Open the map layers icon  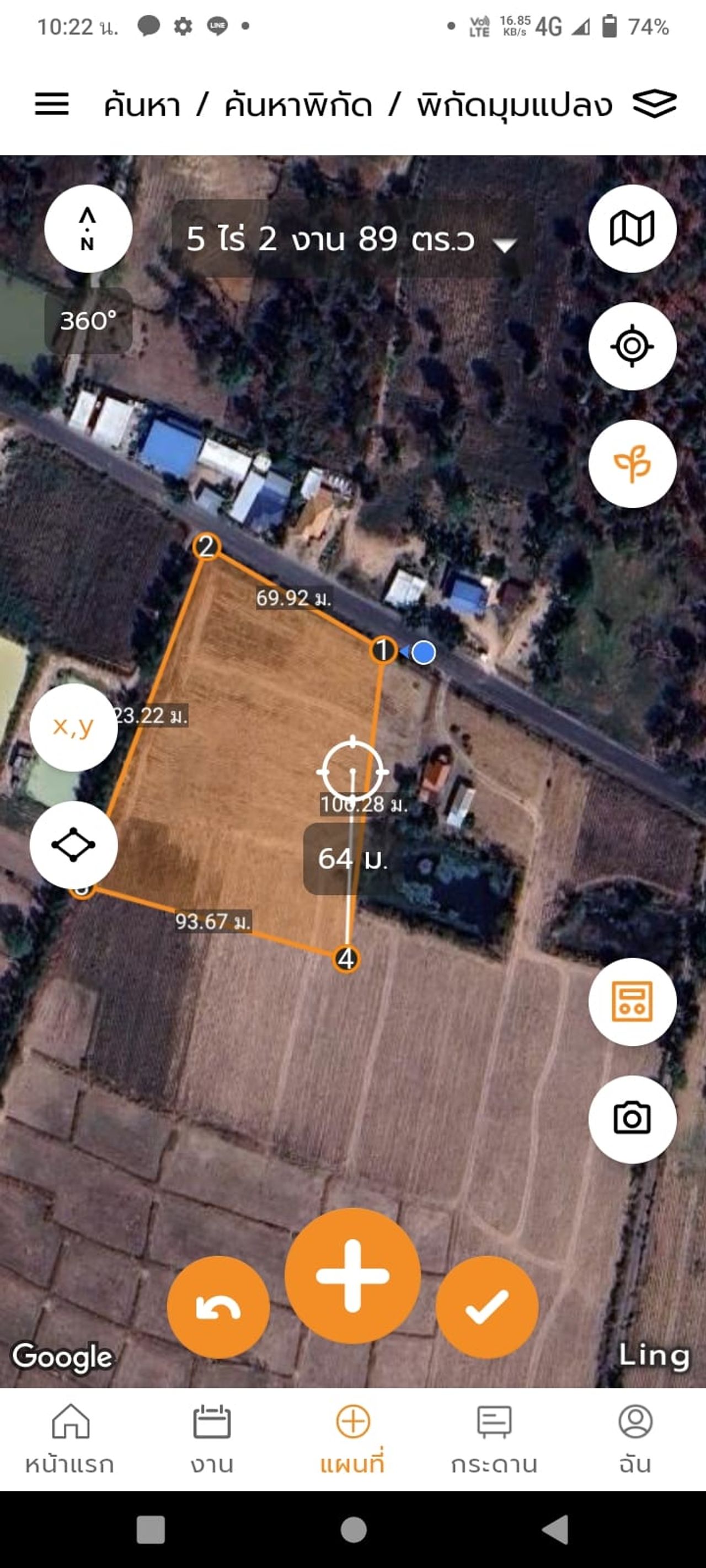[x=654, y=104]
